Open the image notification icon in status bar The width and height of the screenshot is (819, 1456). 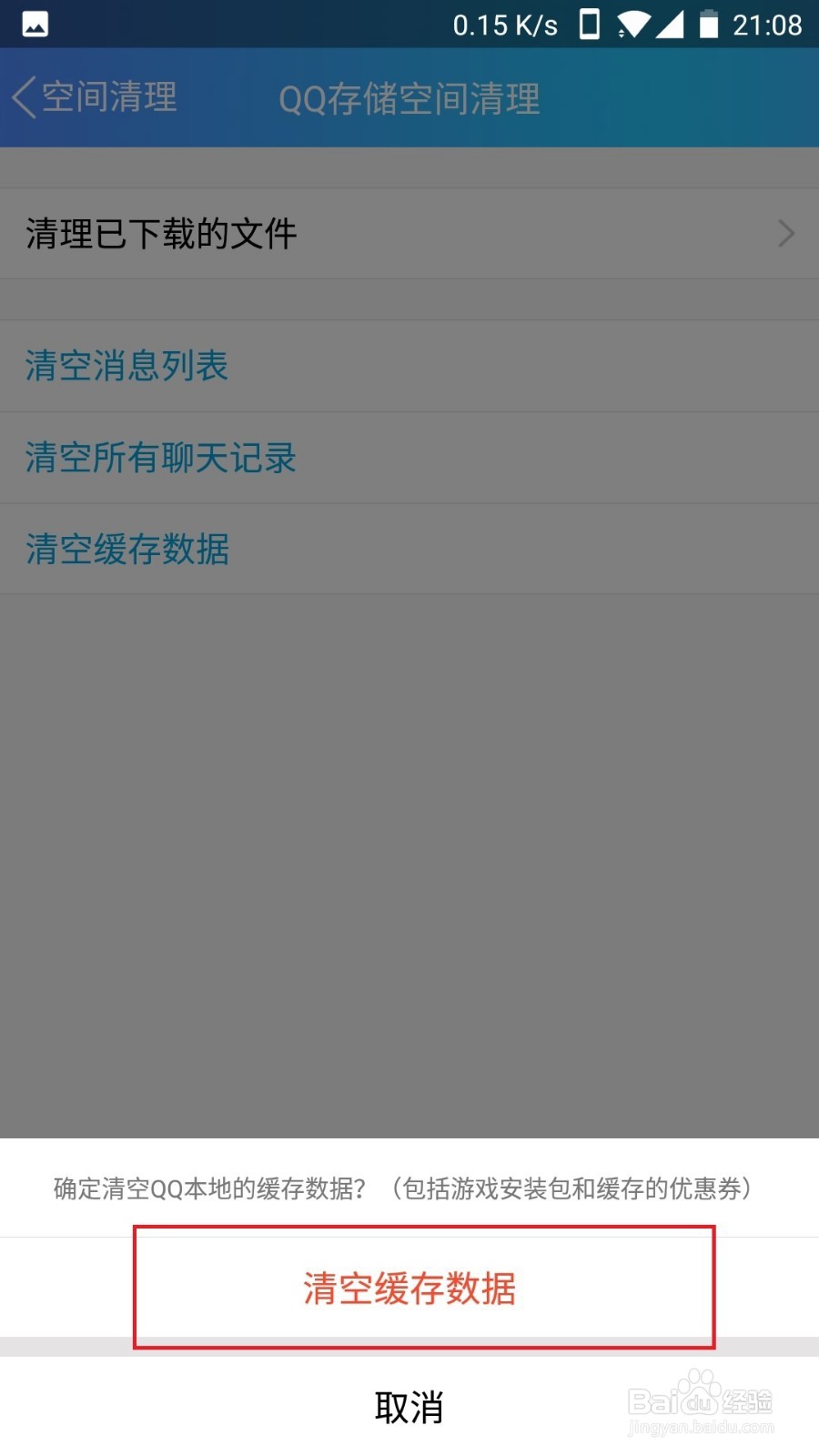(35, 23)
